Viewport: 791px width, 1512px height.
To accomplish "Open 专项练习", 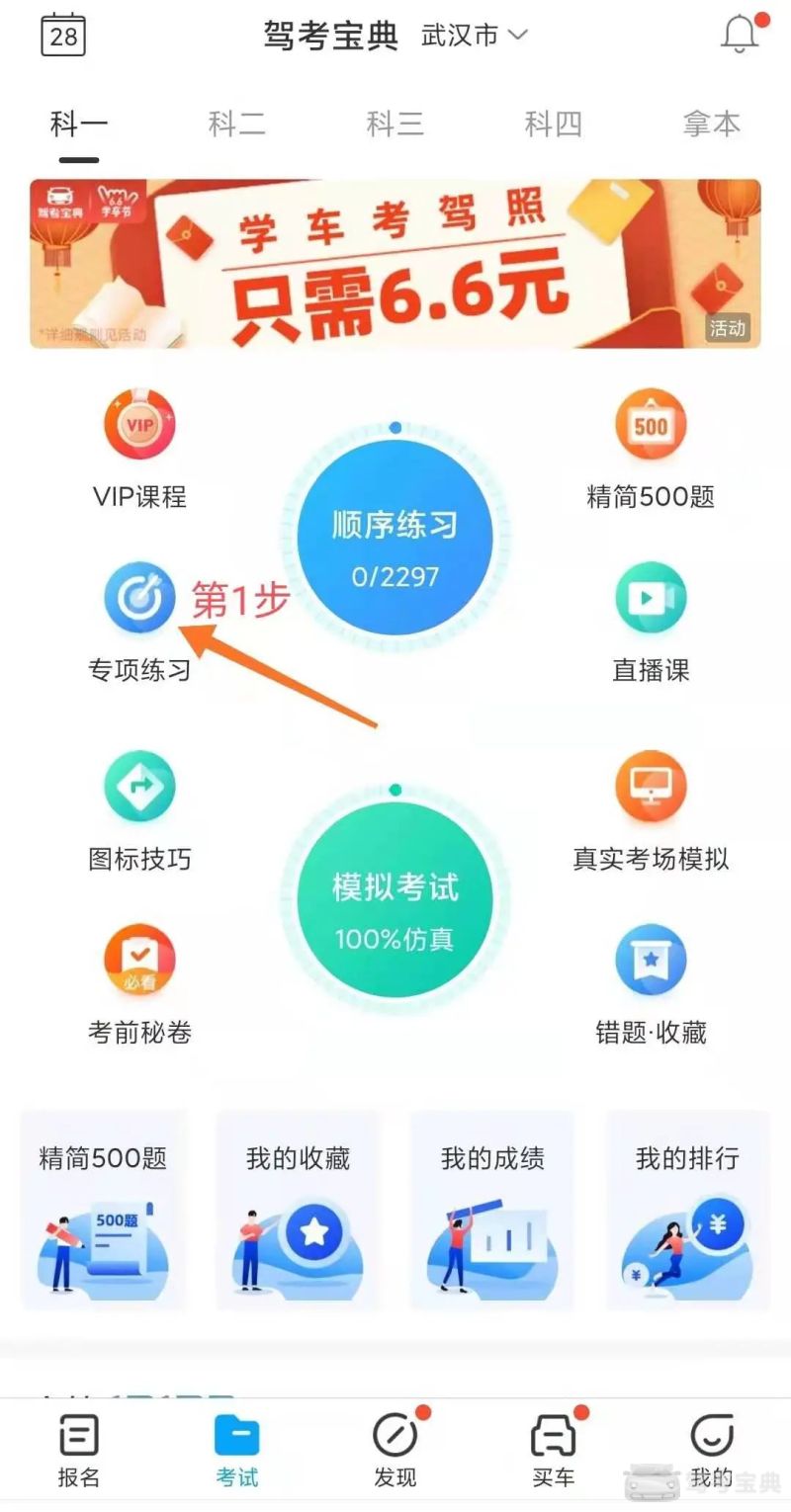I will (x=139, y=623).
